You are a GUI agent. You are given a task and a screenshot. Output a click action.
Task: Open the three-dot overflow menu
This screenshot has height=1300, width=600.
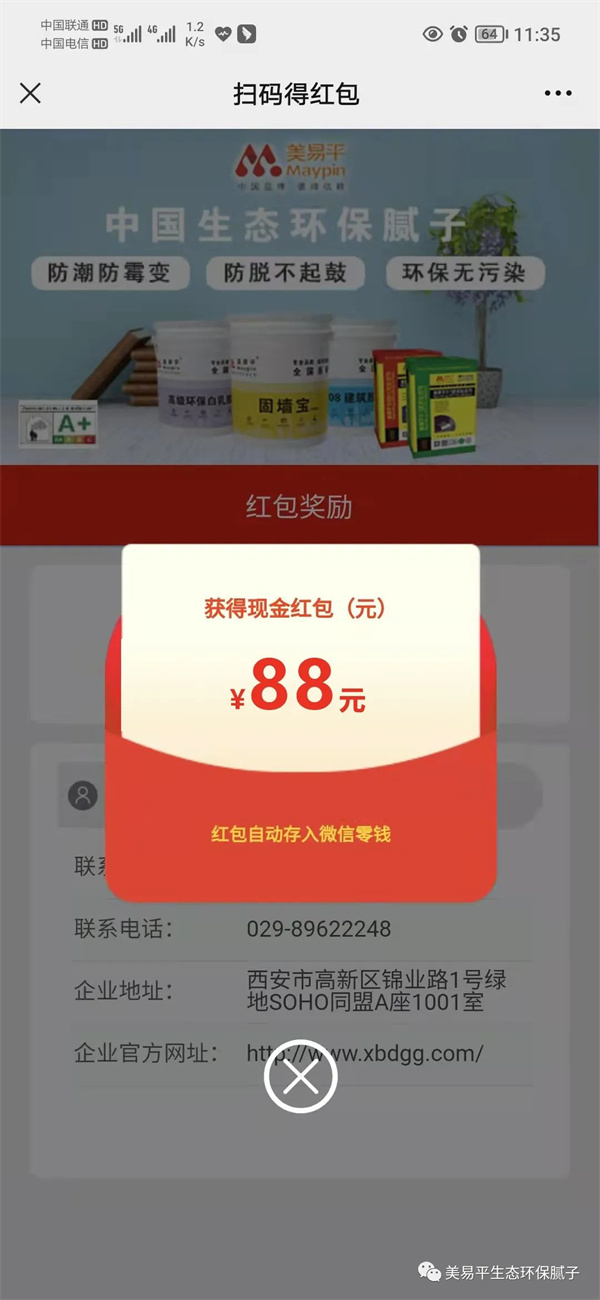click(x=558, y=94)
